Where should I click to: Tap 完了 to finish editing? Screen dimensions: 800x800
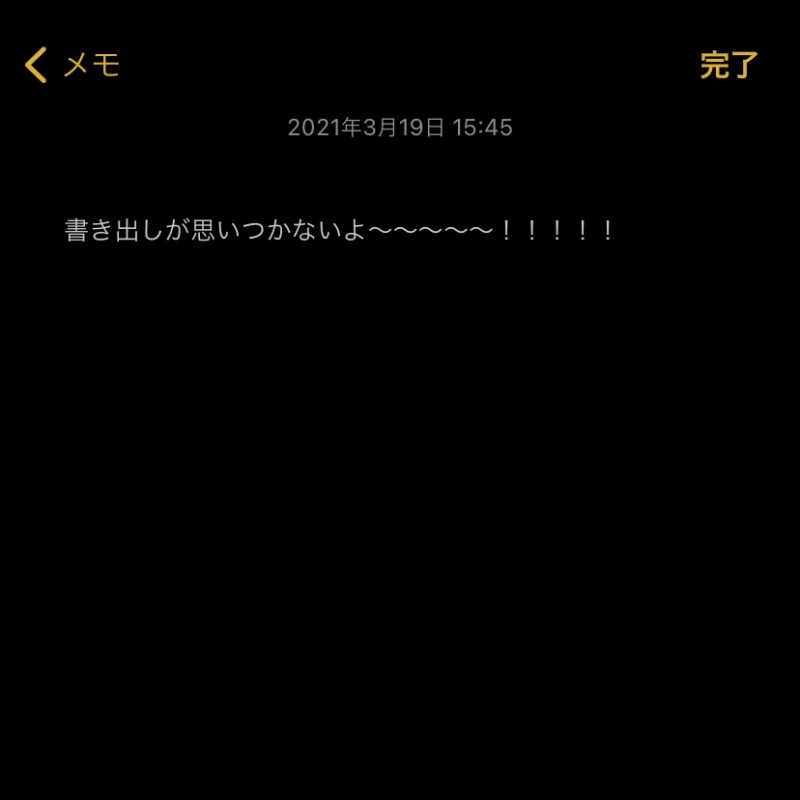coord(729,65)
